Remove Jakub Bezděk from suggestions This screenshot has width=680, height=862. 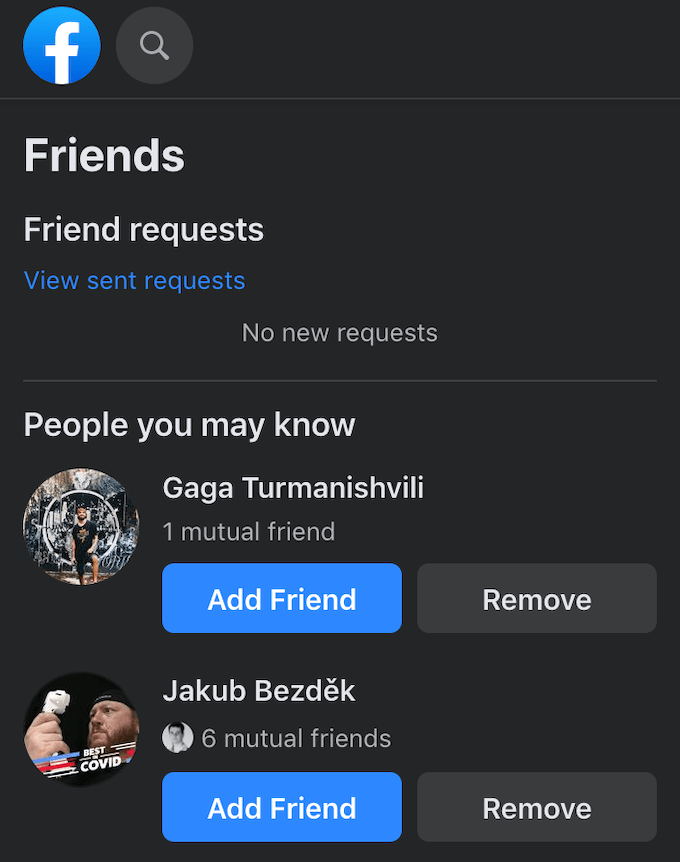pos(536,807)
